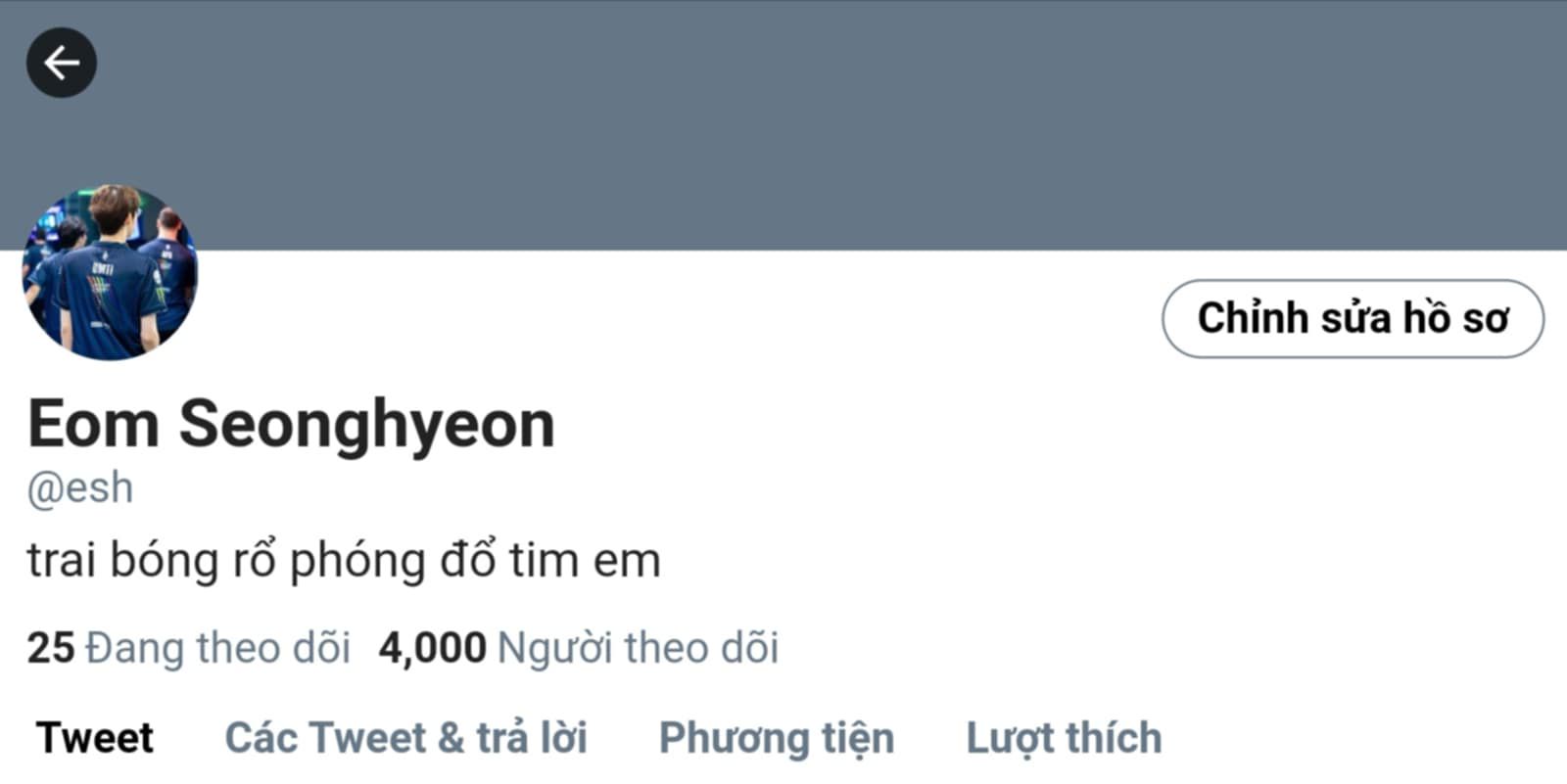Select the Tweet tab
Screen dimensions: 1567x784
pyautogui.click(x=95, y=738)
